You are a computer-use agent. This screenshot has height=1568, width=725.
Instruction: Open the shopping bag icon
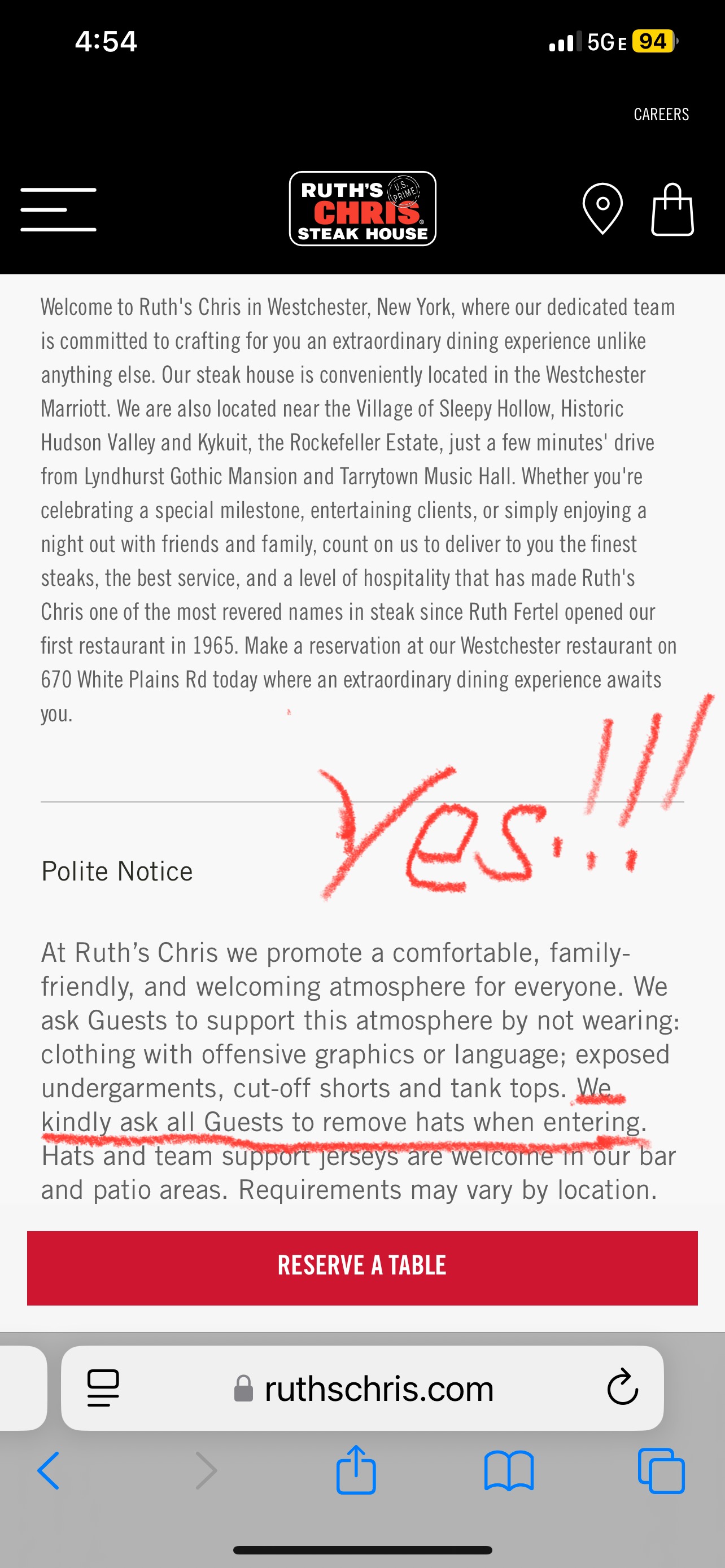point(672,209)
